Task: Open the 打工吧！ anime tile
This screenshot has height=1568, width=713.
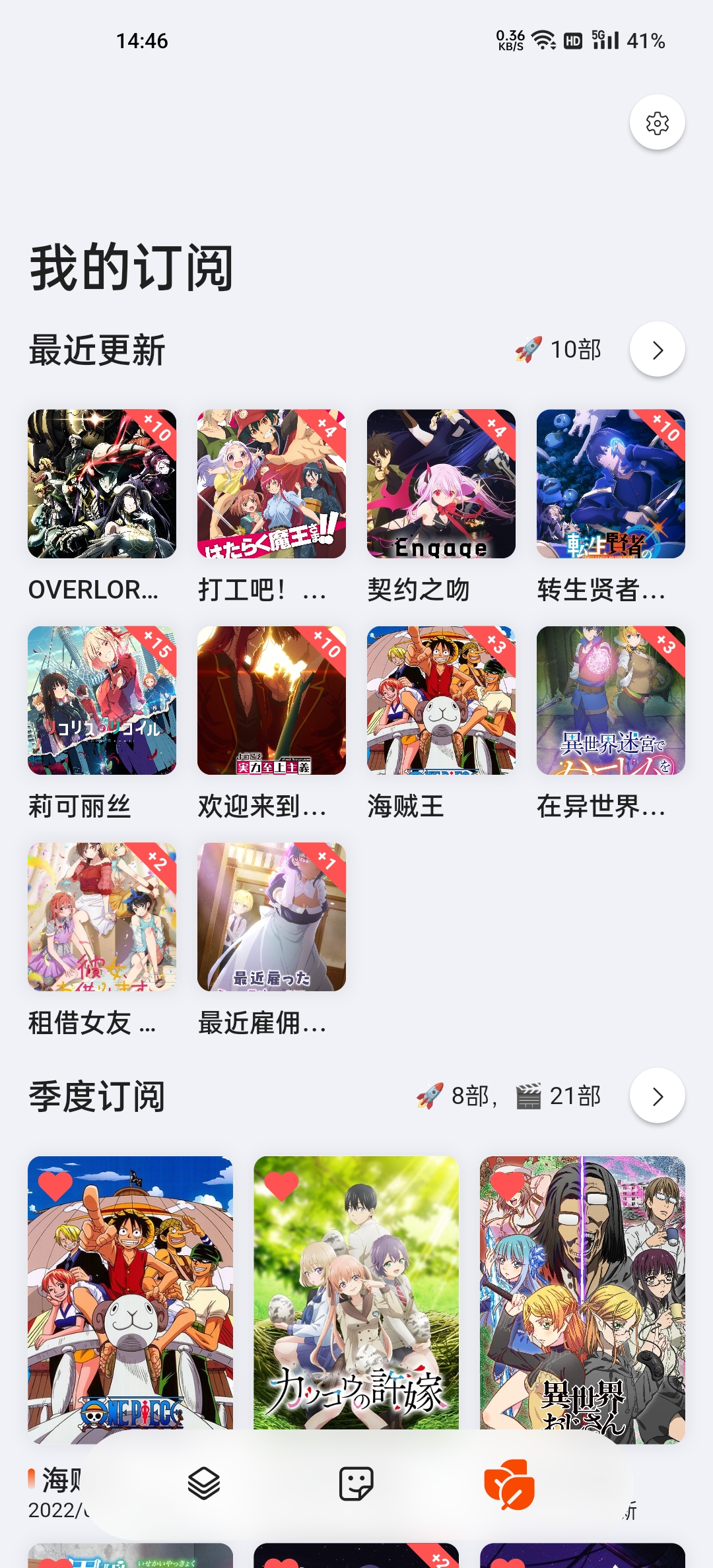Action: (271, 484)
